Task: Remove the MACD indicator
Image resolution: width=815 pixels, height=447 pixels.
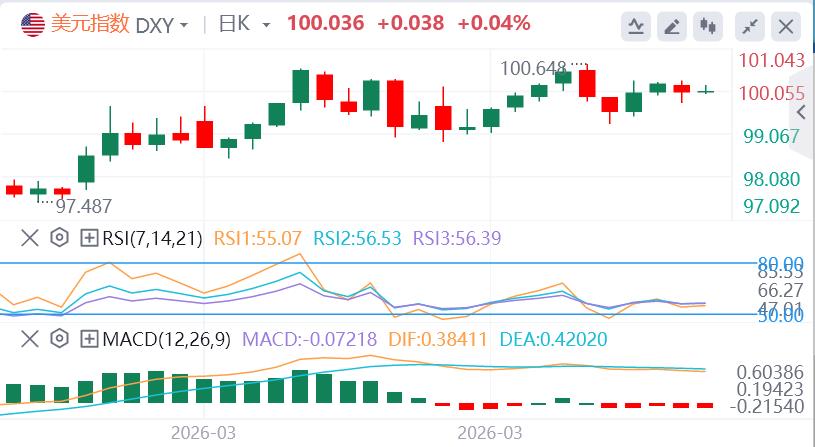Action: [30, 338]
